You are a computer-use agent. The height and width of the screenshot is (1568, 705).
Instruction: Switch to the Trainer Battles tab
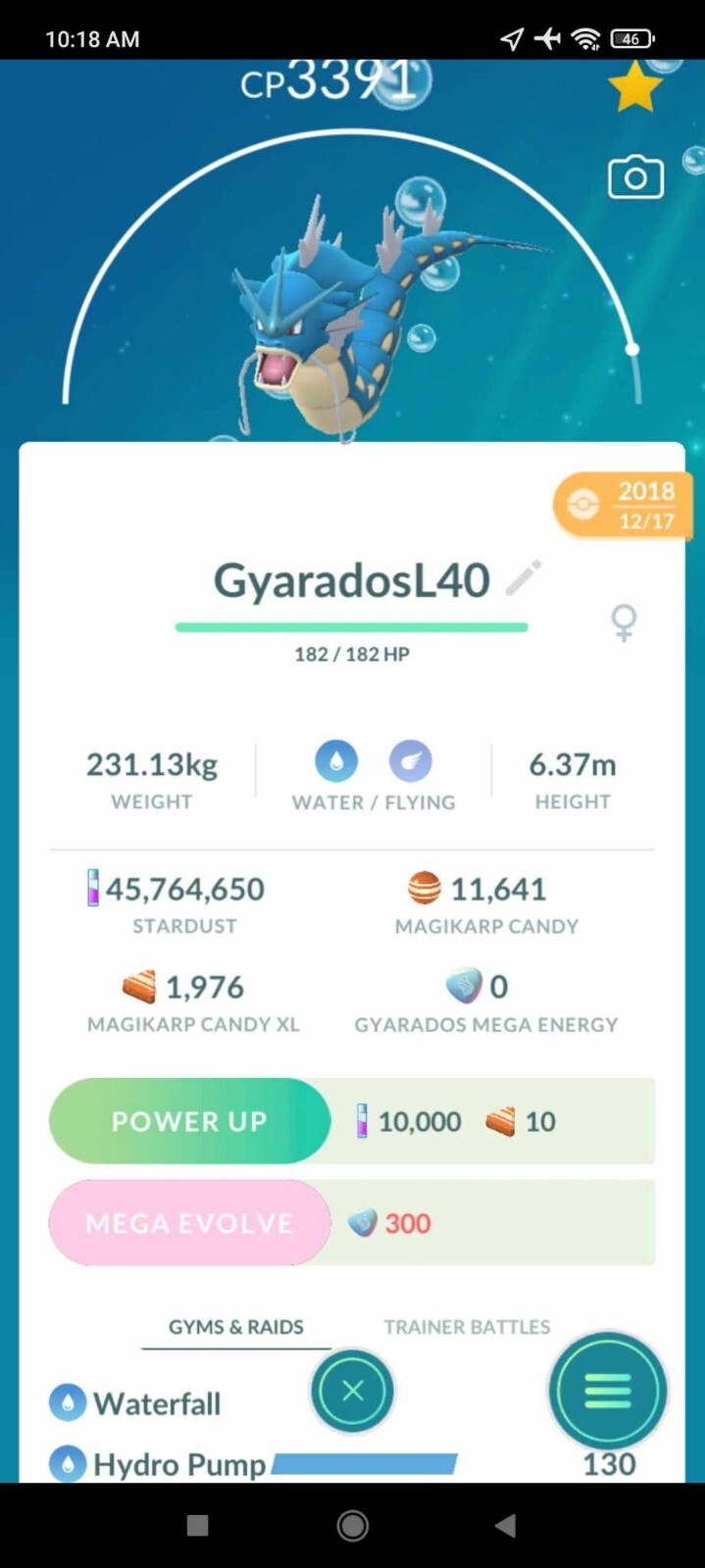(467, 1327)
